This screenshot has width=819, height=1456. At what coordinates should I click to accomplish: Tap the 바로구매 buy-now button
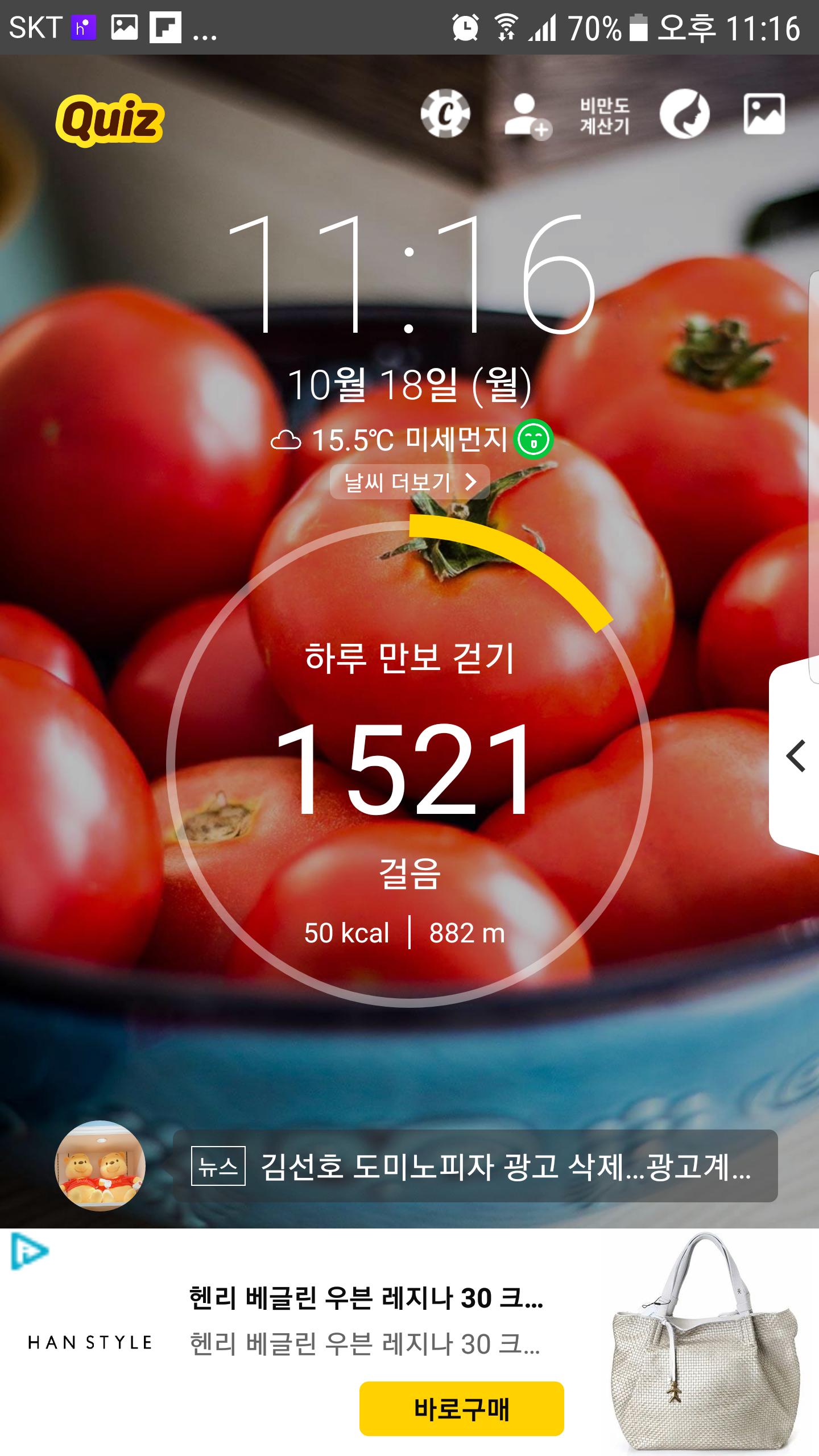click(x=461, y=1409)
